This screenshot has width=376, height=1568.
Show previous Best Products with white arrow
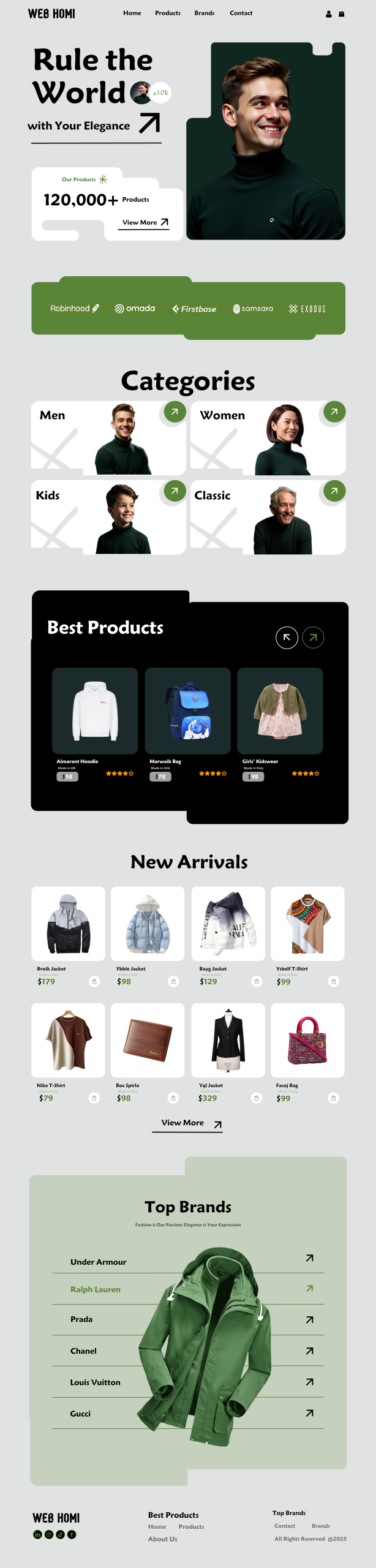(x=287, y=638)
